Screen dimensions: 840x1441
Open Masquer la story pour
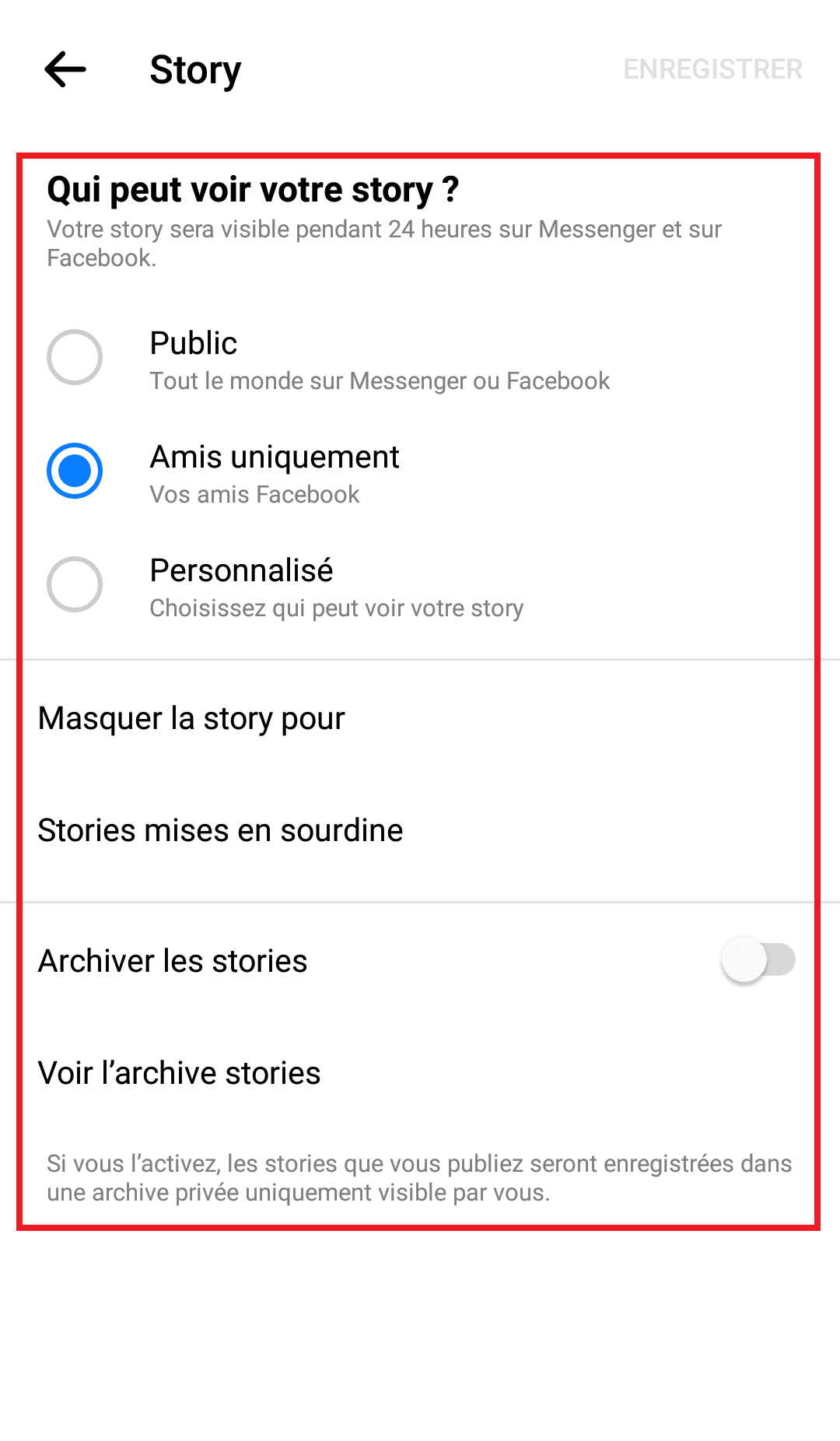coord(420,718)
